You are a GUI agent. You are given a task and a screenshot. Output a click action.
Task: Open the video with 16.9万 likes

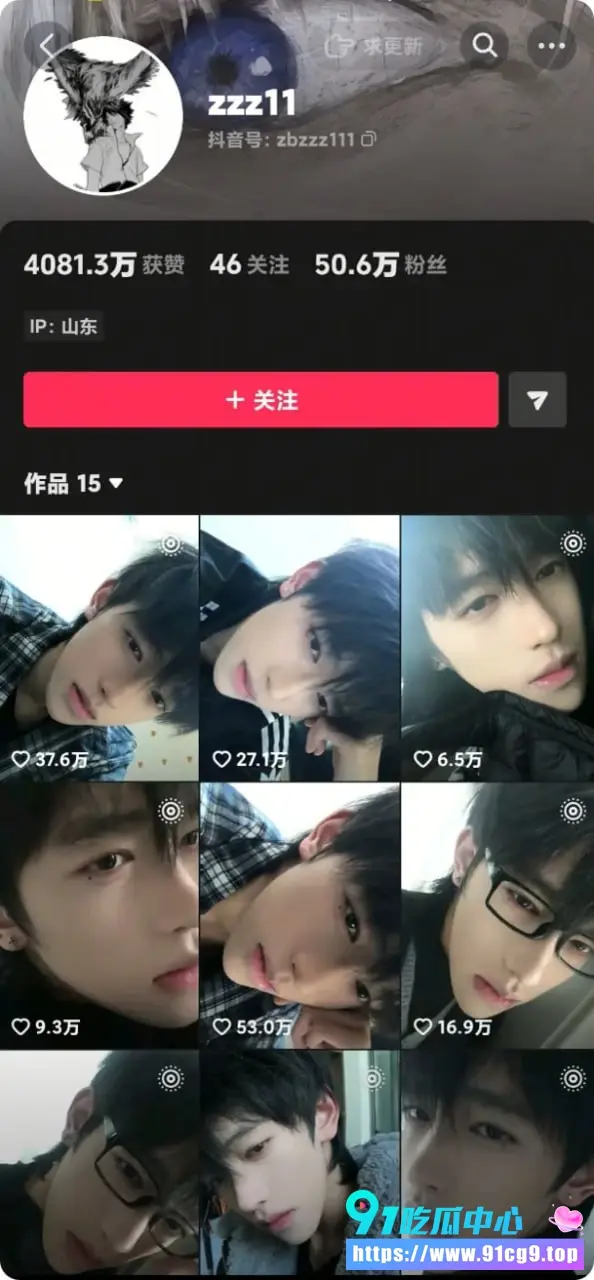tap(497, 915)
